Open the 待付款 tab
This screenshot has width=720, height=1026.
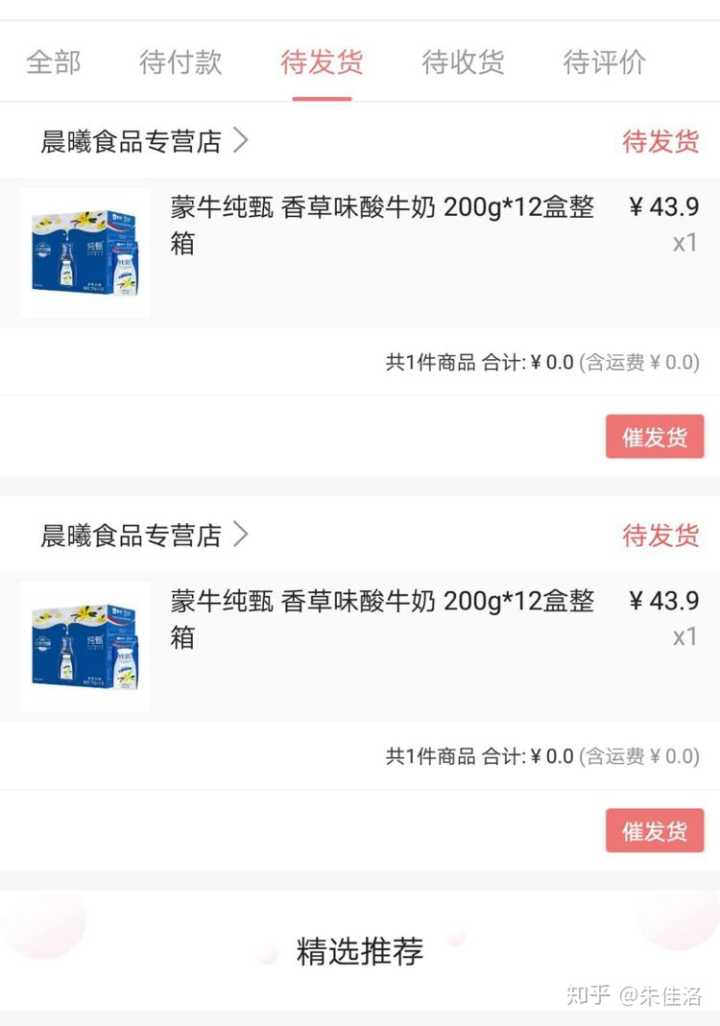point(180,63)
